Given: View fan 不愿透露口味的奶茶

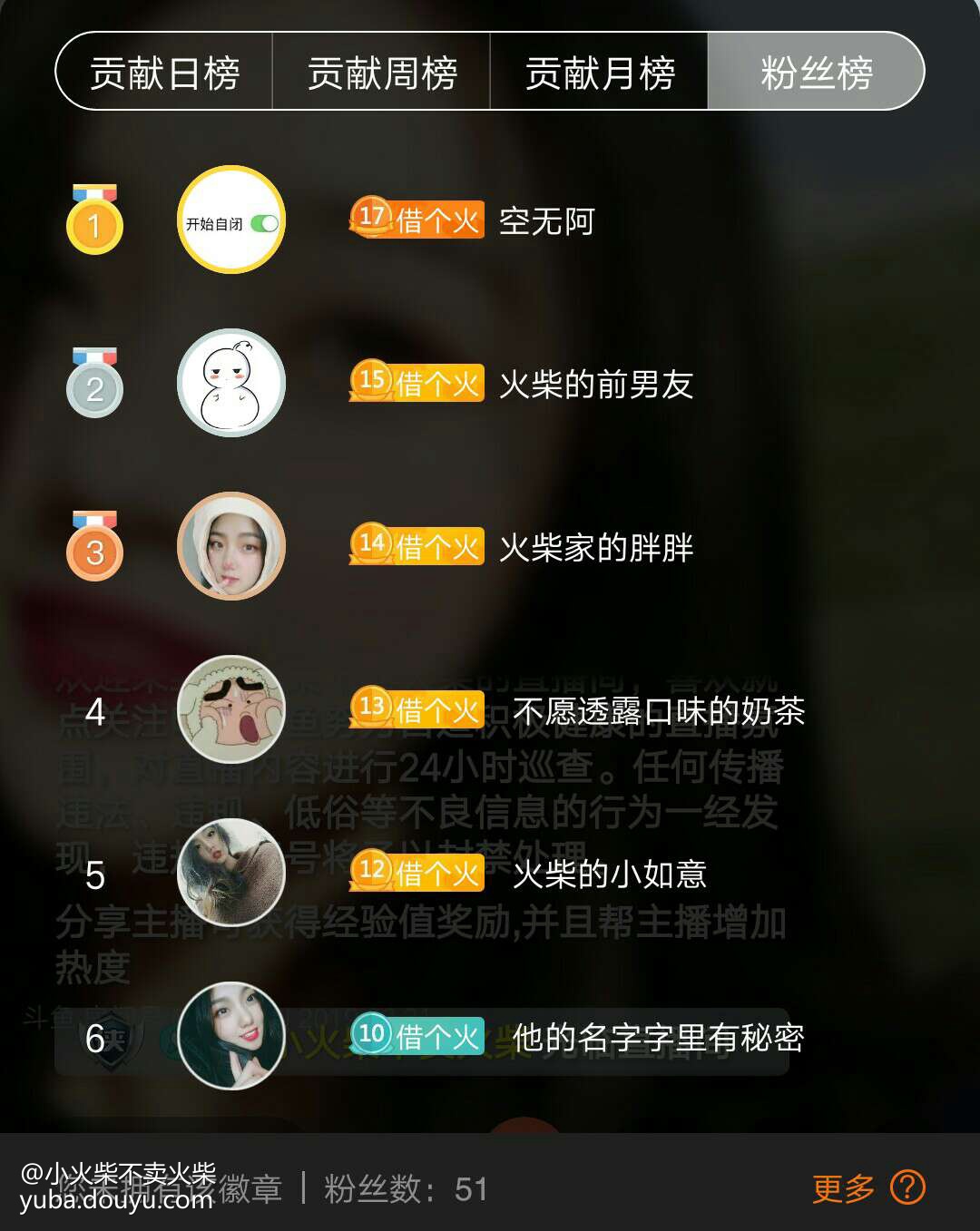Looking at the screenshot, I should [658, 710].
